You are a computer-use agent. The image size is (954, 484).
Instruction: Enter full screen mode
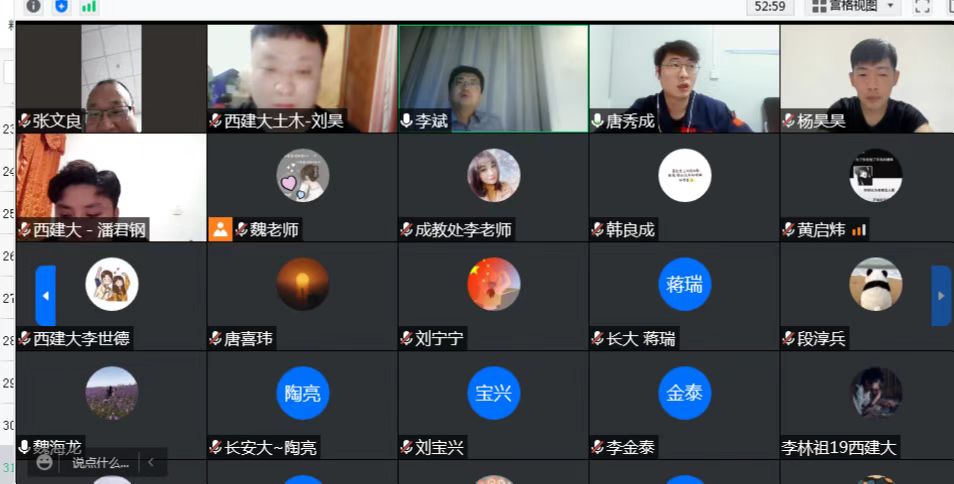click(x=923, y=7)
